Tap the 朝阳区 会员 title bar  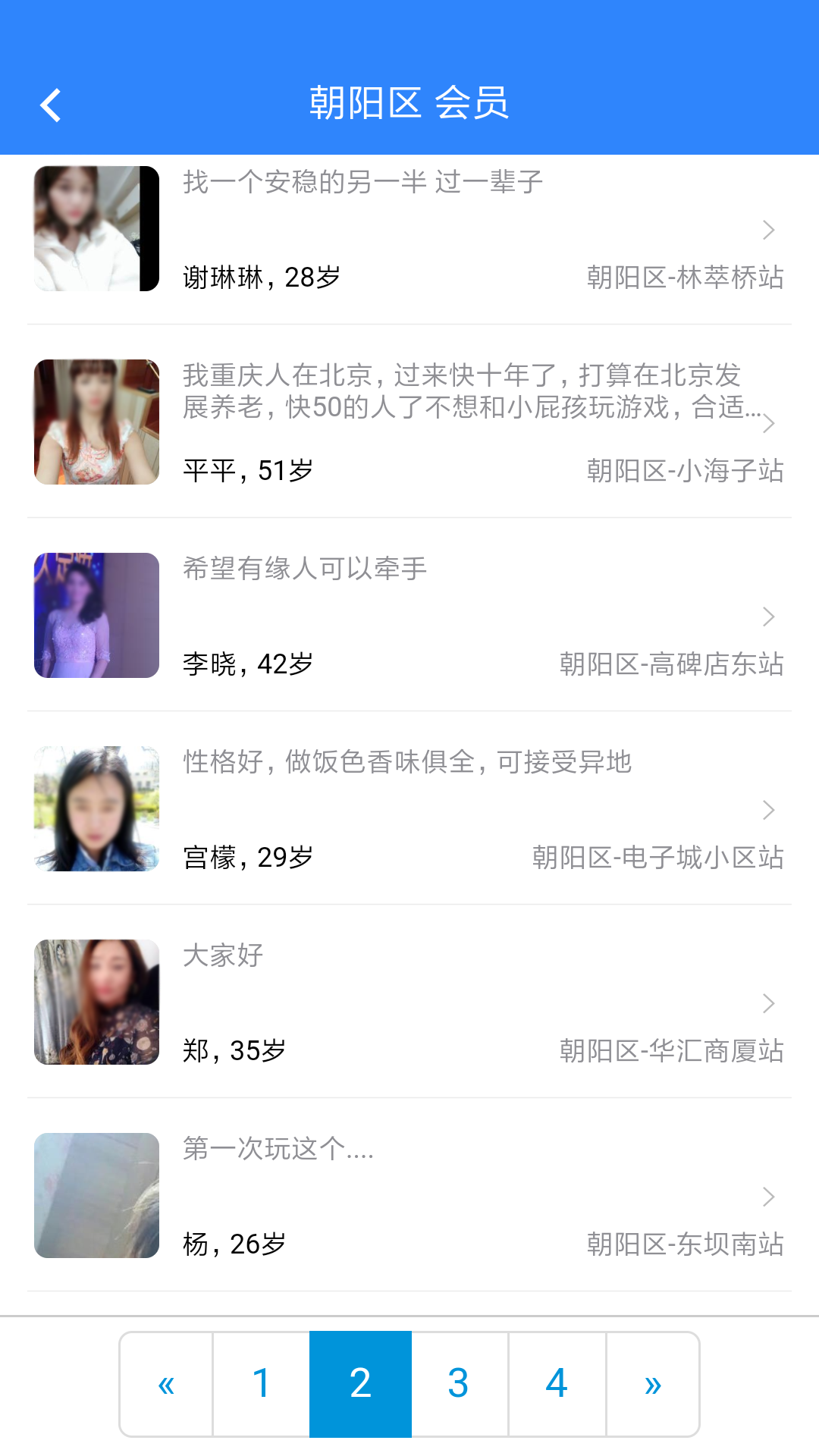409,103
